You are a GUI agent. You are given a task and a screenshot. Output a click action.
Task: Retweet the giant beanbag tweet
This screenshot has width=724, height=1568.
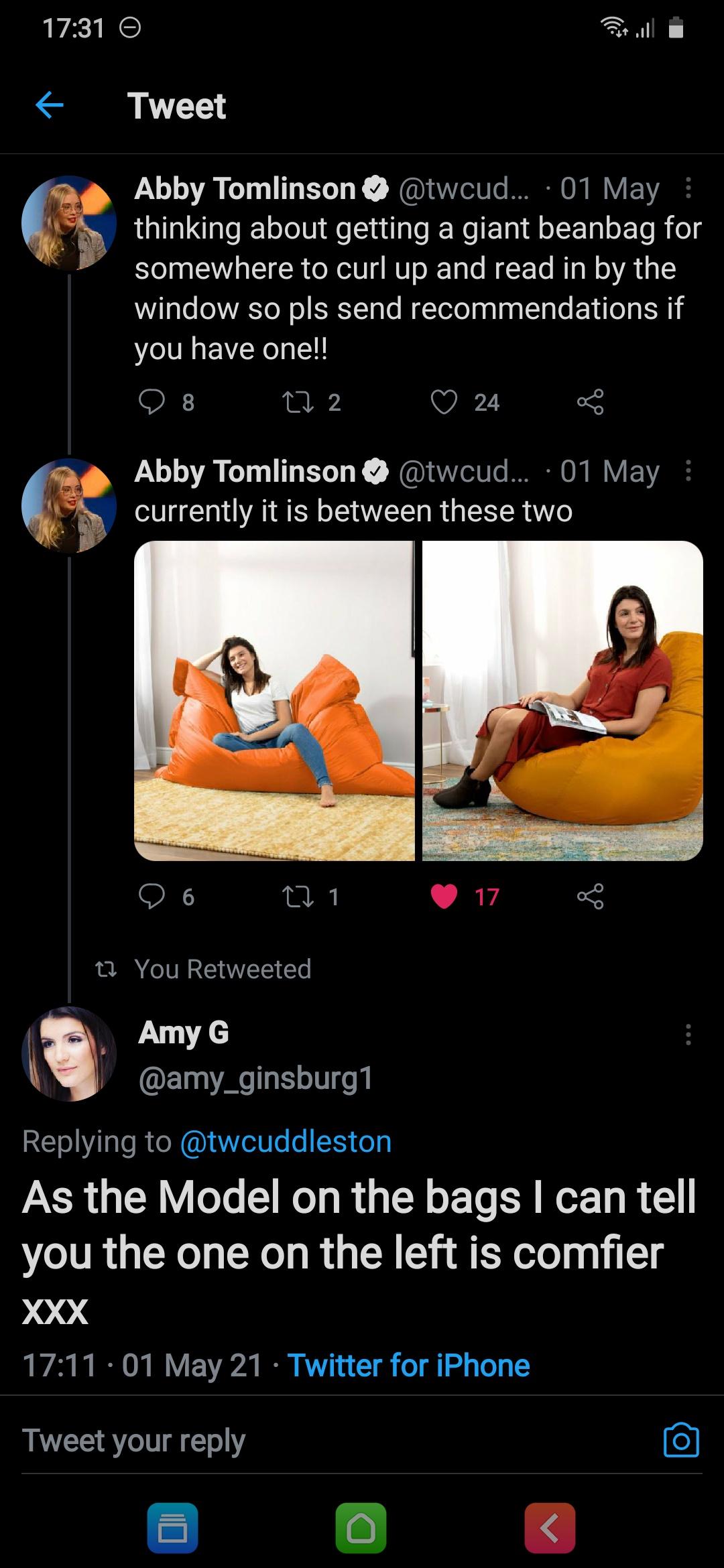pyautogui.click(x=294, y=402)
